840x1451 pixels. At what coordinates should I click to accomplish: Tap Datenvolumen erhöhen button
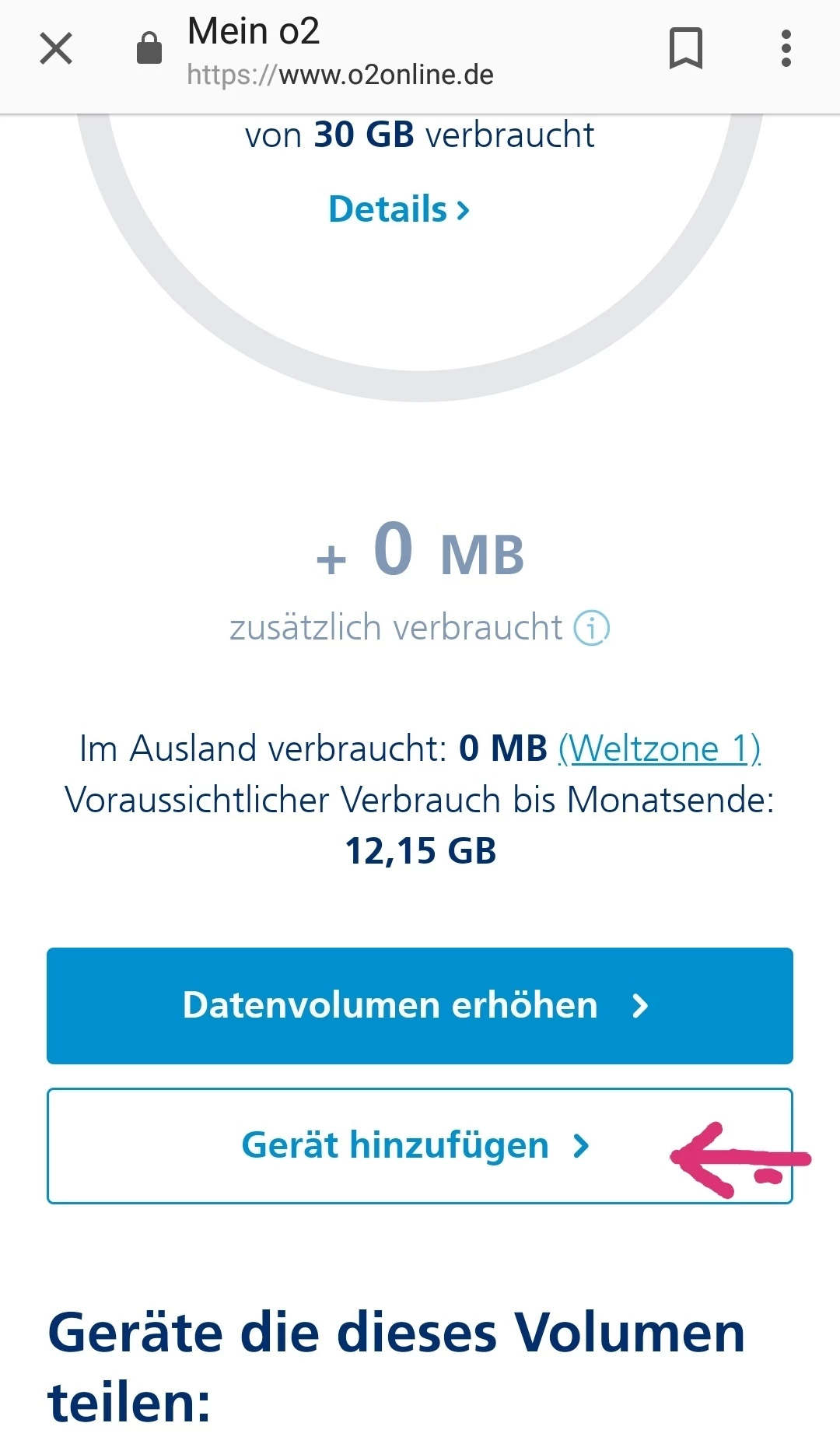[420, 1005]
